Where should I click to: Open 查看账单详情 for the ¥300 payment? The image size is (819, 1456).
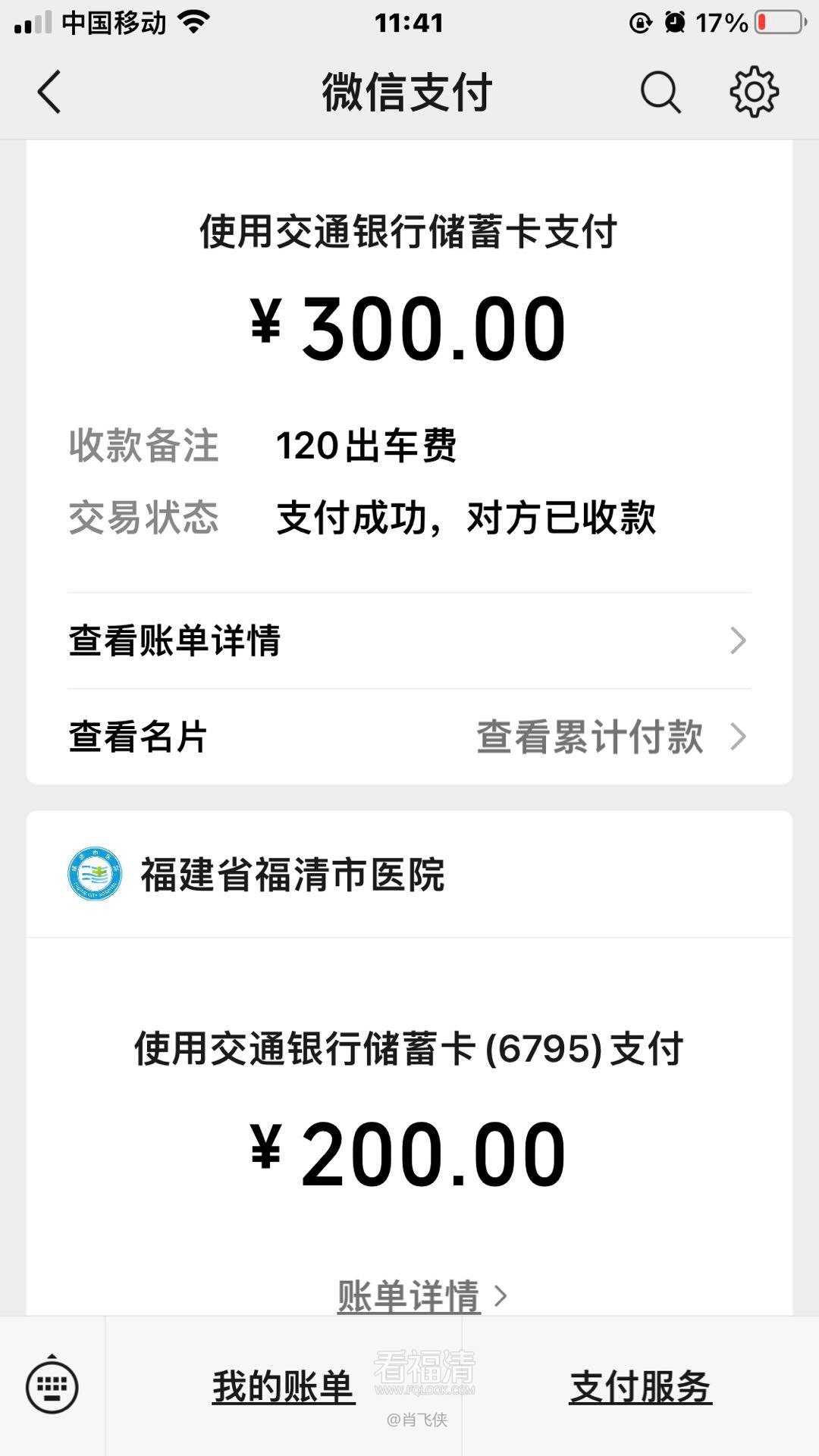408,640
